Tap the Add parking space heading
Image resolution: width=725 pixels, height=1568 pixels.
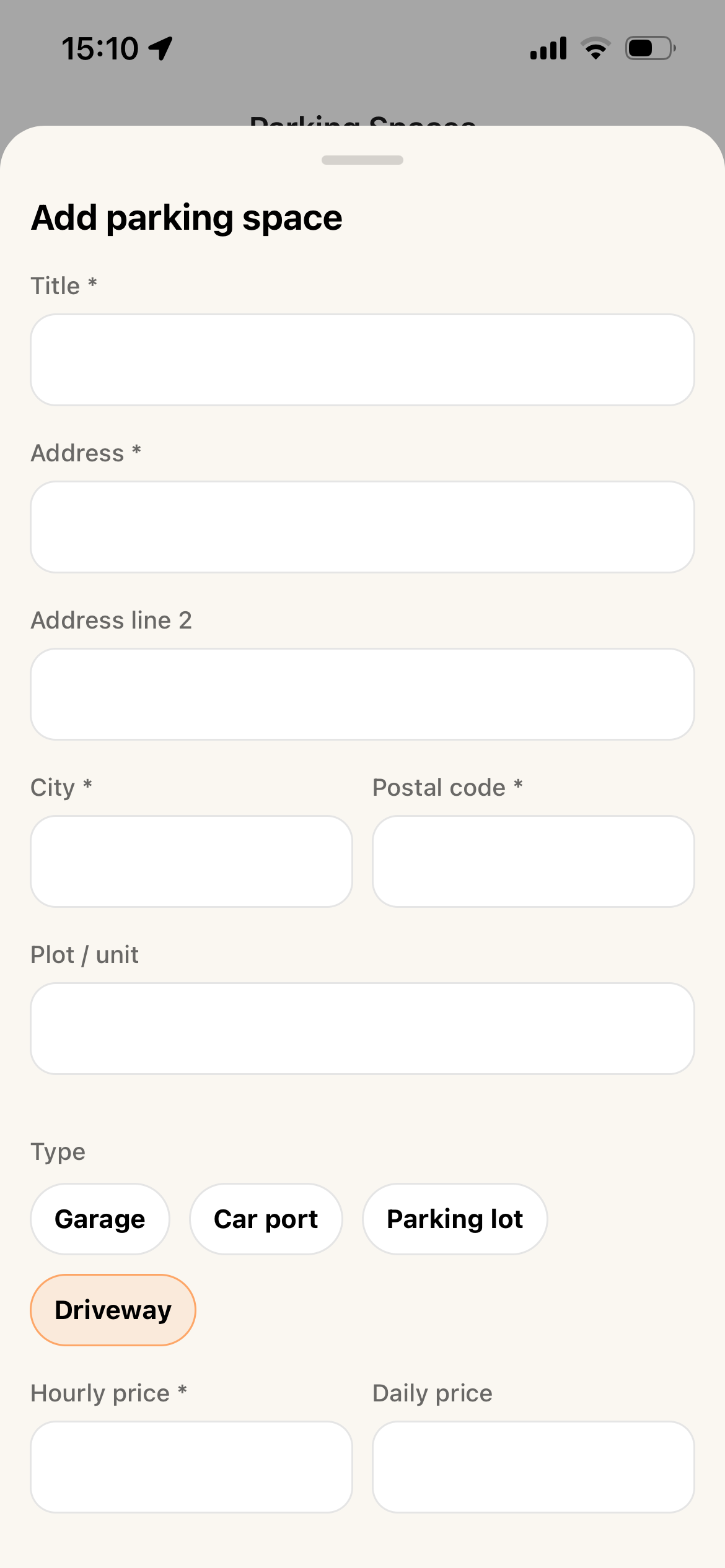[186, 217]
